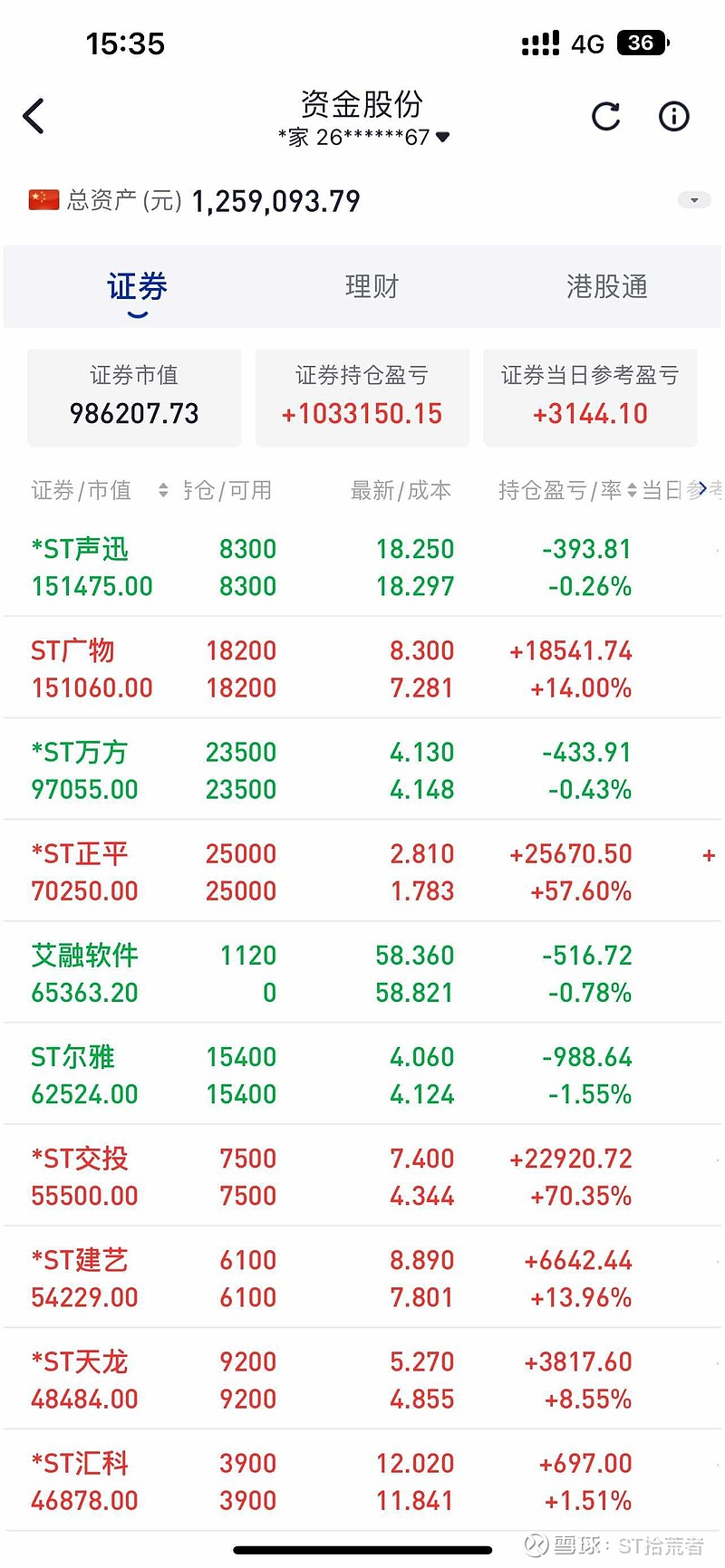Go back using the top-left arrow
The width and height of the screenshot is (725, 1568).
(x=34, y=116)
